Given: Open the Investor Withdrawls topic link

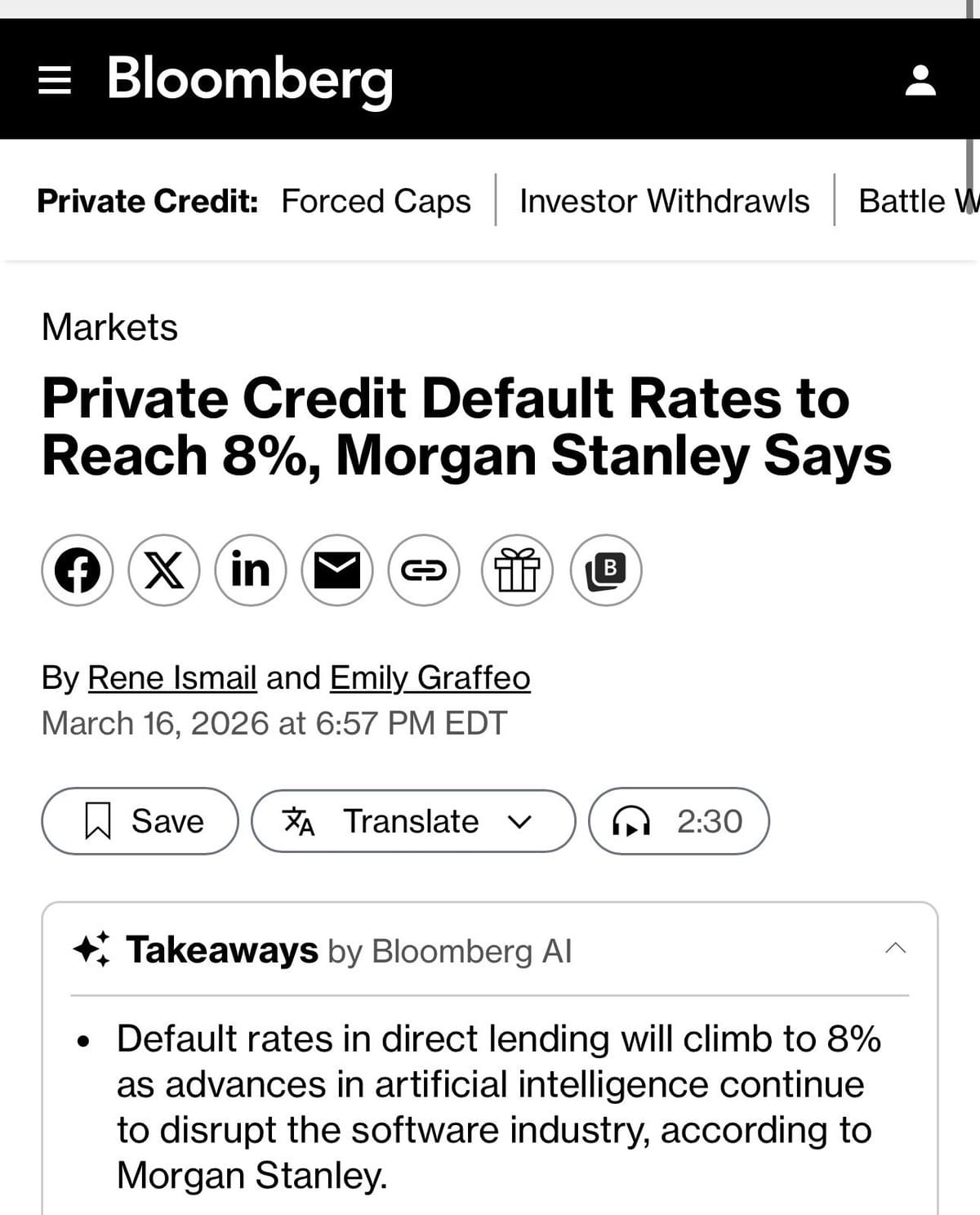Looking at the screenshot, I should [664, 201].
